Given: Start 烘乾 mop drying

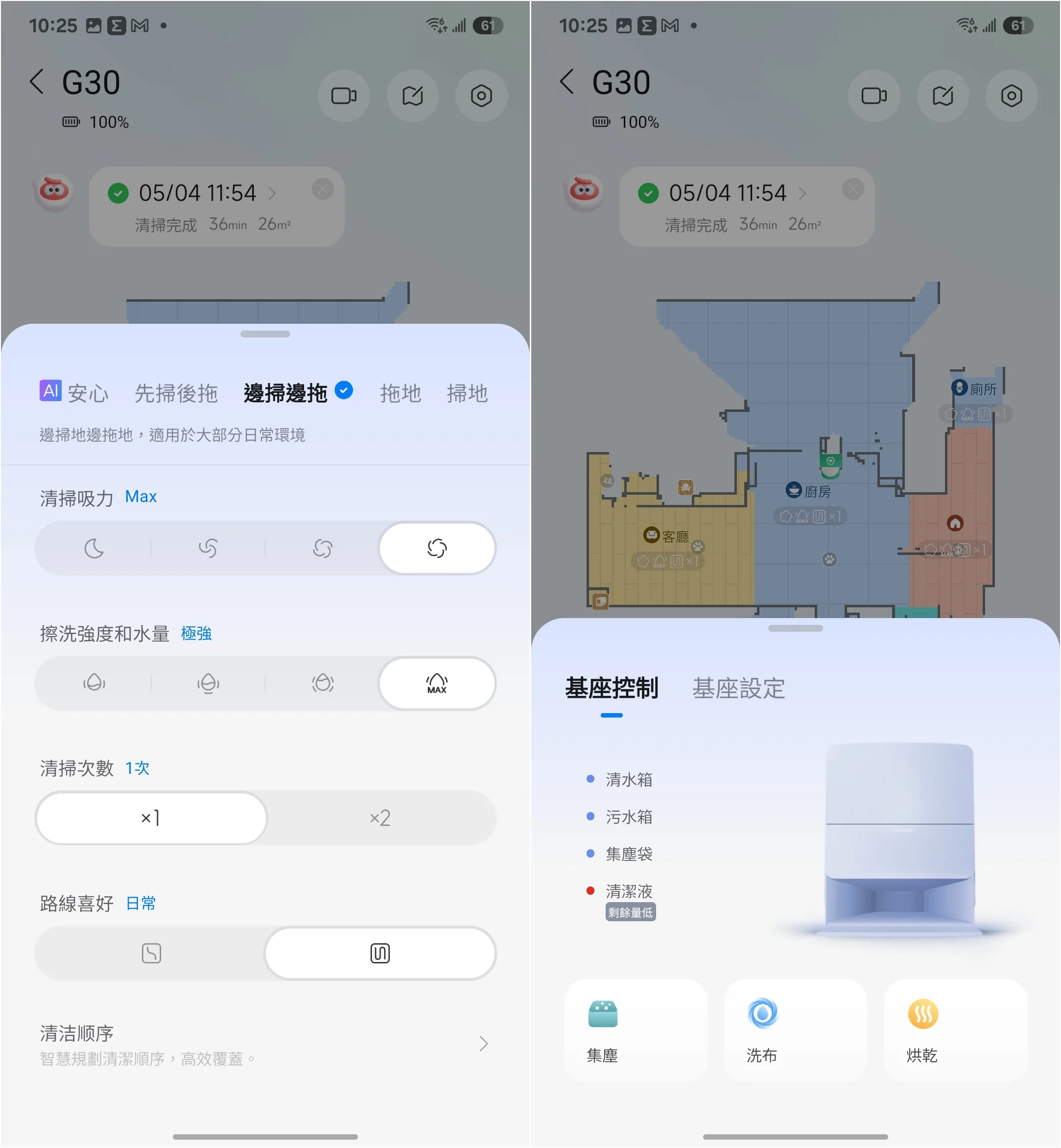Looking at the screenshot, I should (x=955, y=1030).
